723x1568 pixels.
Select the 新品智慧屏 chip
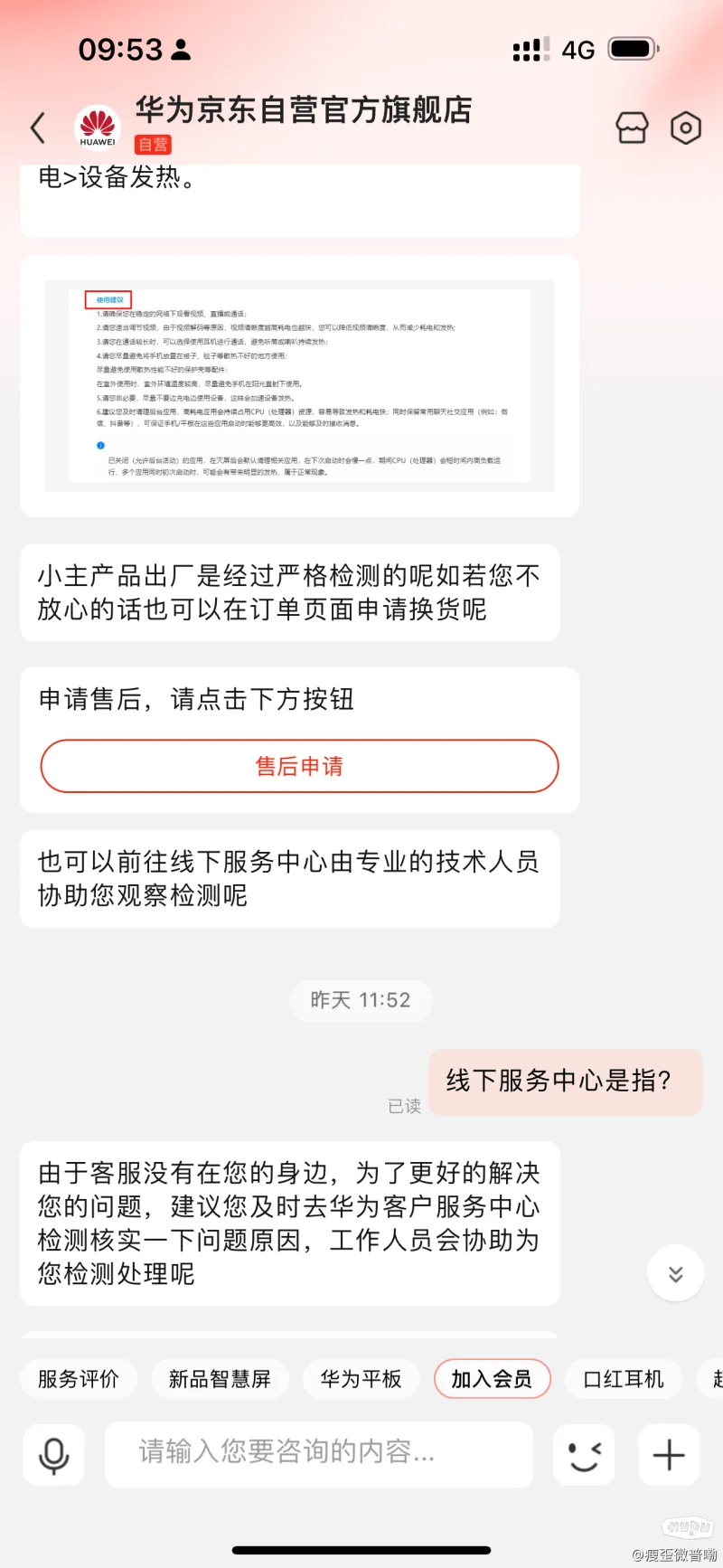tap(220, 1379)
